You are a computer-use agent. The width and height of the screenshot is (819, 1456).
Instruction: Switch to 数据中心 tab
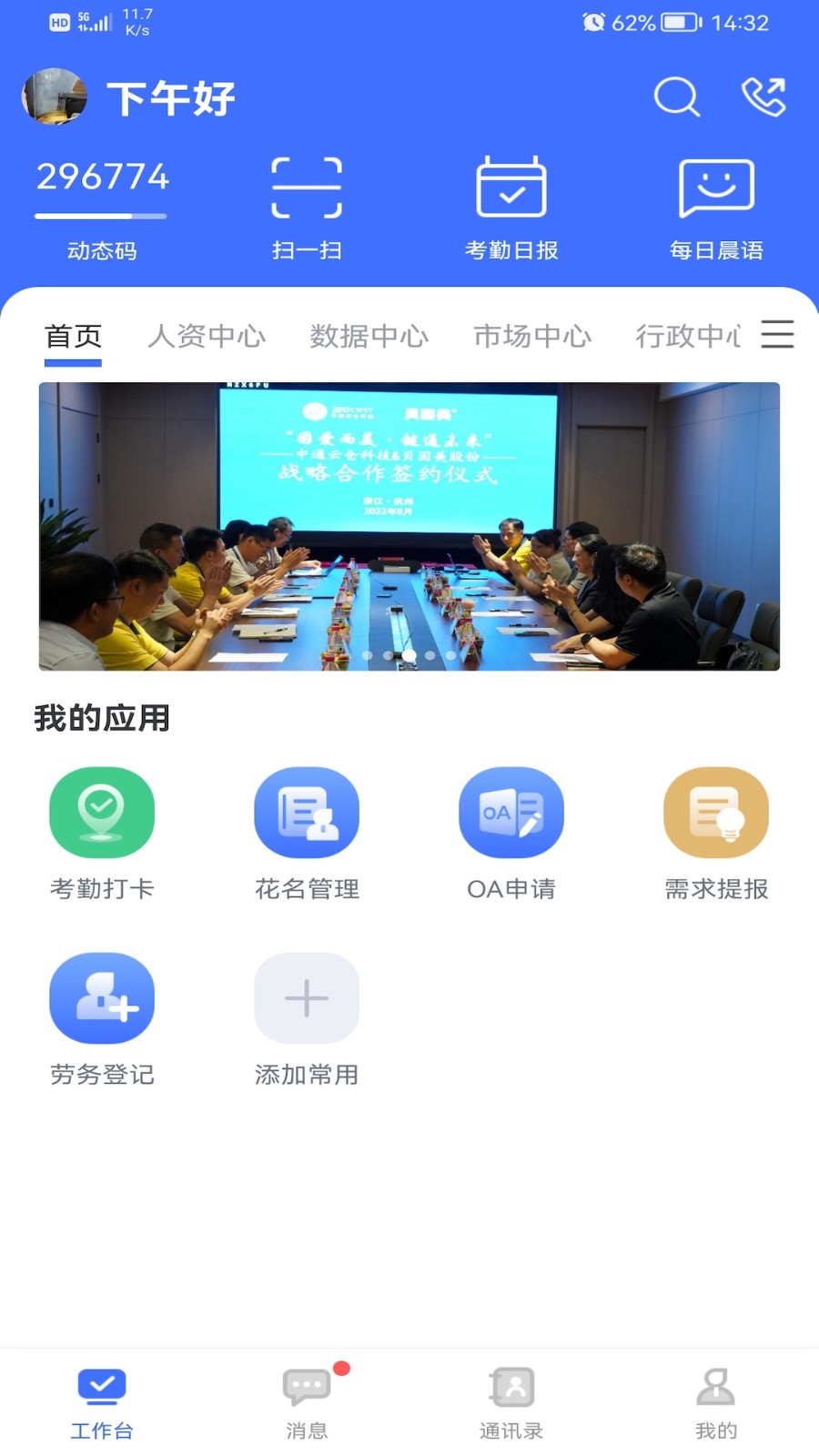369,337
